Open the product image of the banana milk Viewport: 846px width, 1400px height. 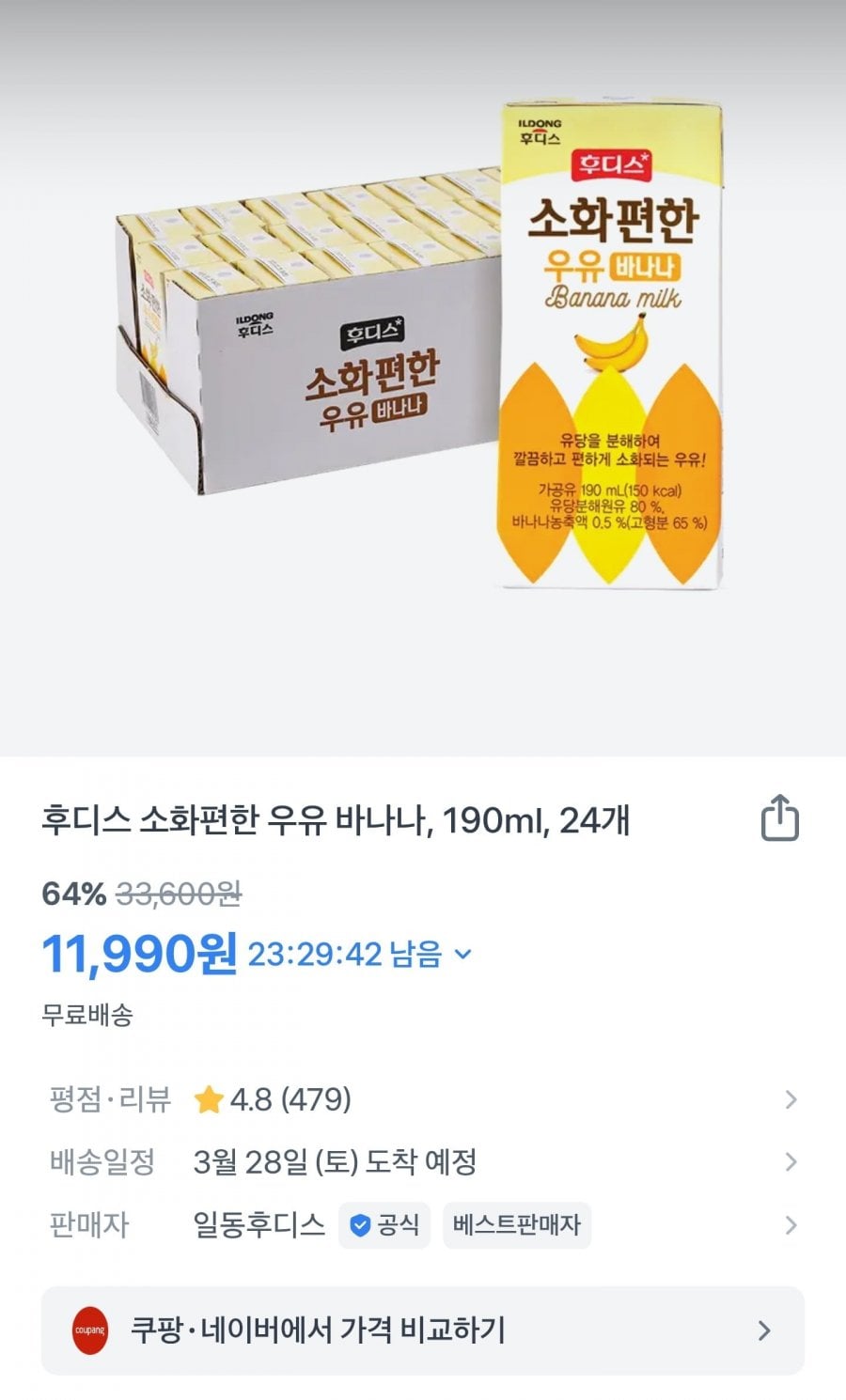tap(423, 348)
